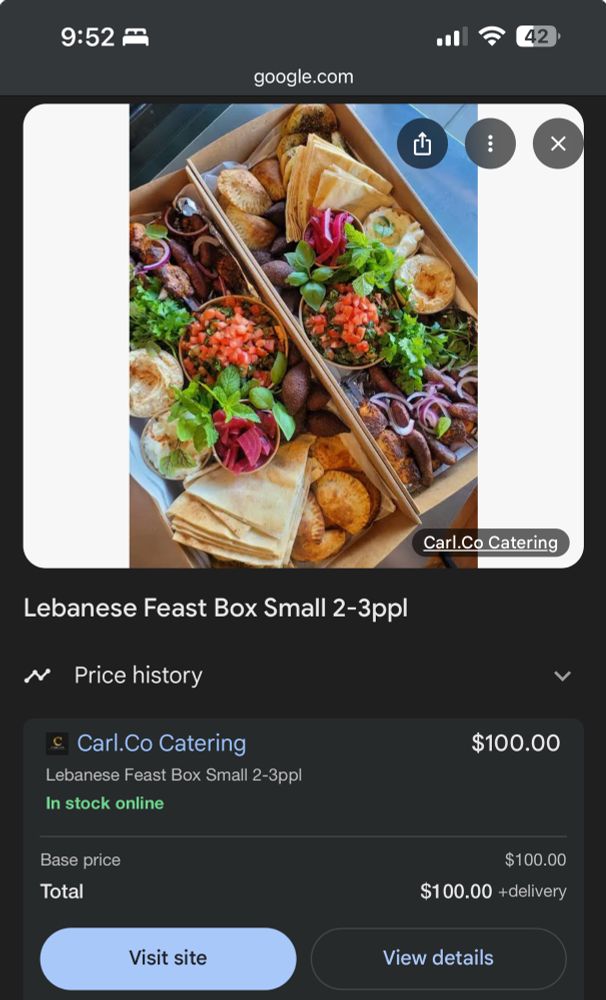Select the View details button
Screen dimensions: 606x1000
click(x=438, y=958)
